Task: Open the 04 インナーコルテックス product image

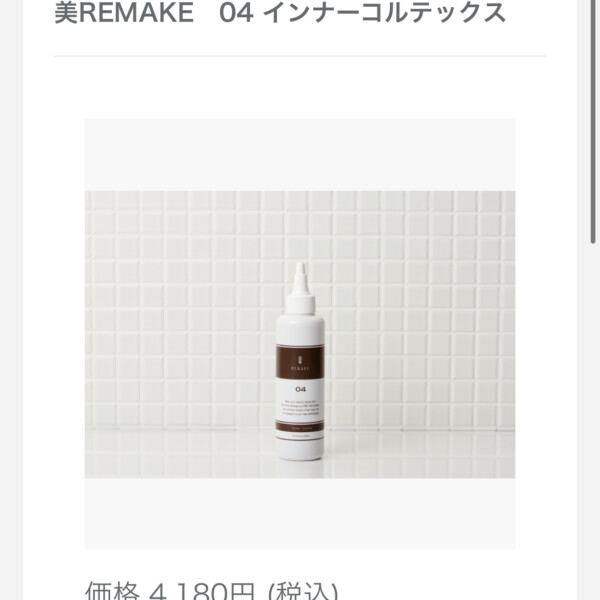Action: 300,334
